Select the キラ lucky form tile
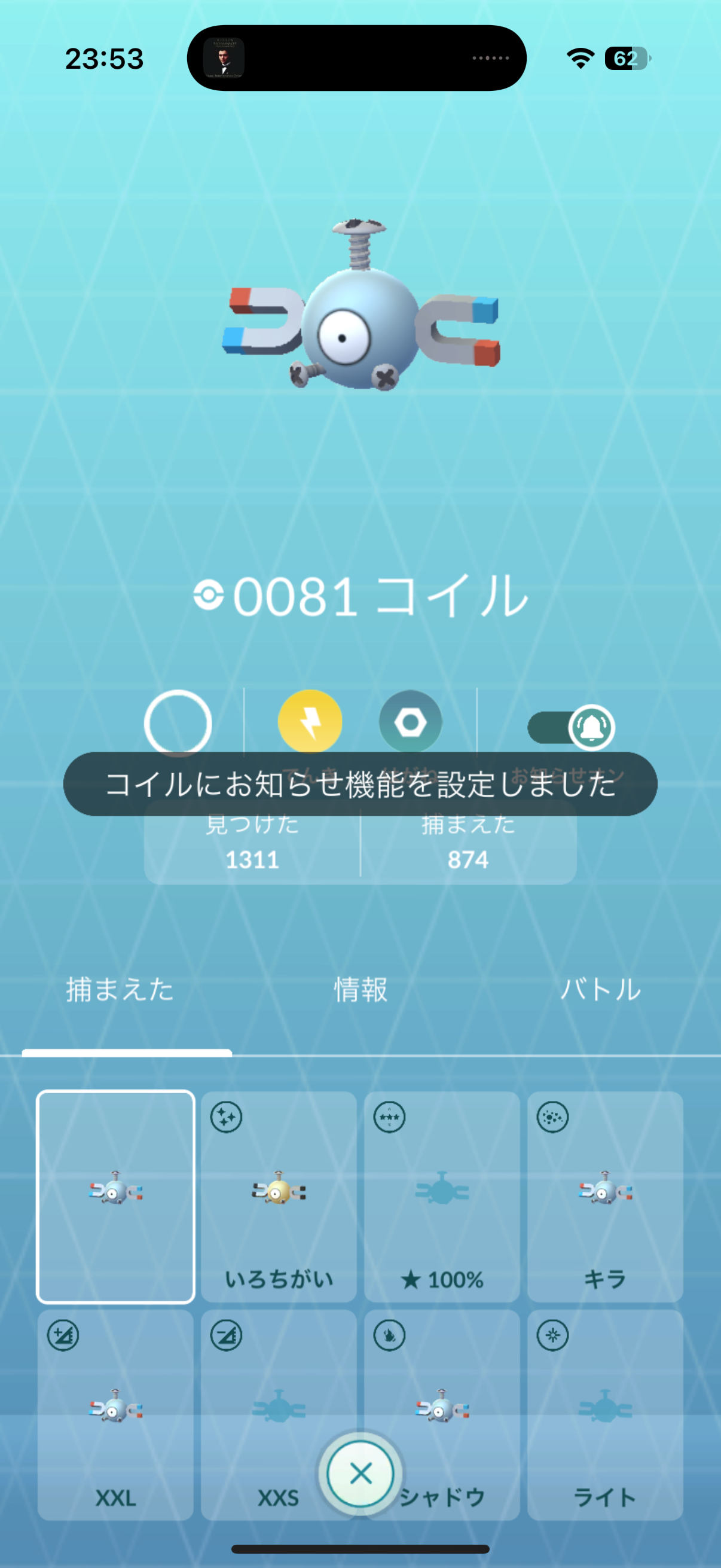The height and width of the screenshot is (1568, 721). [605, 1196]
